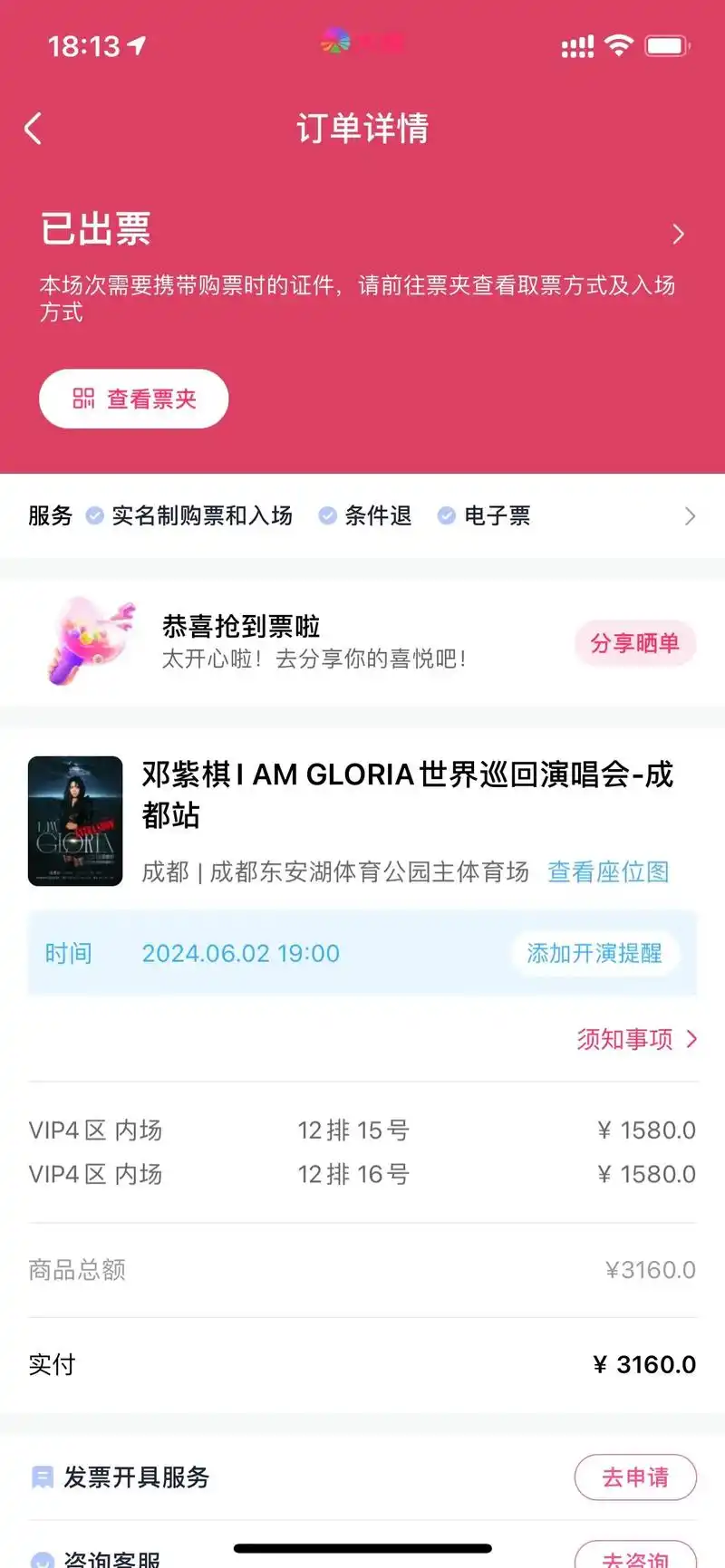Add a show reminder with 添加开演提醒
Image resolution: width=725 pixels, height=1568 pixels.
(x=594, y=953)
